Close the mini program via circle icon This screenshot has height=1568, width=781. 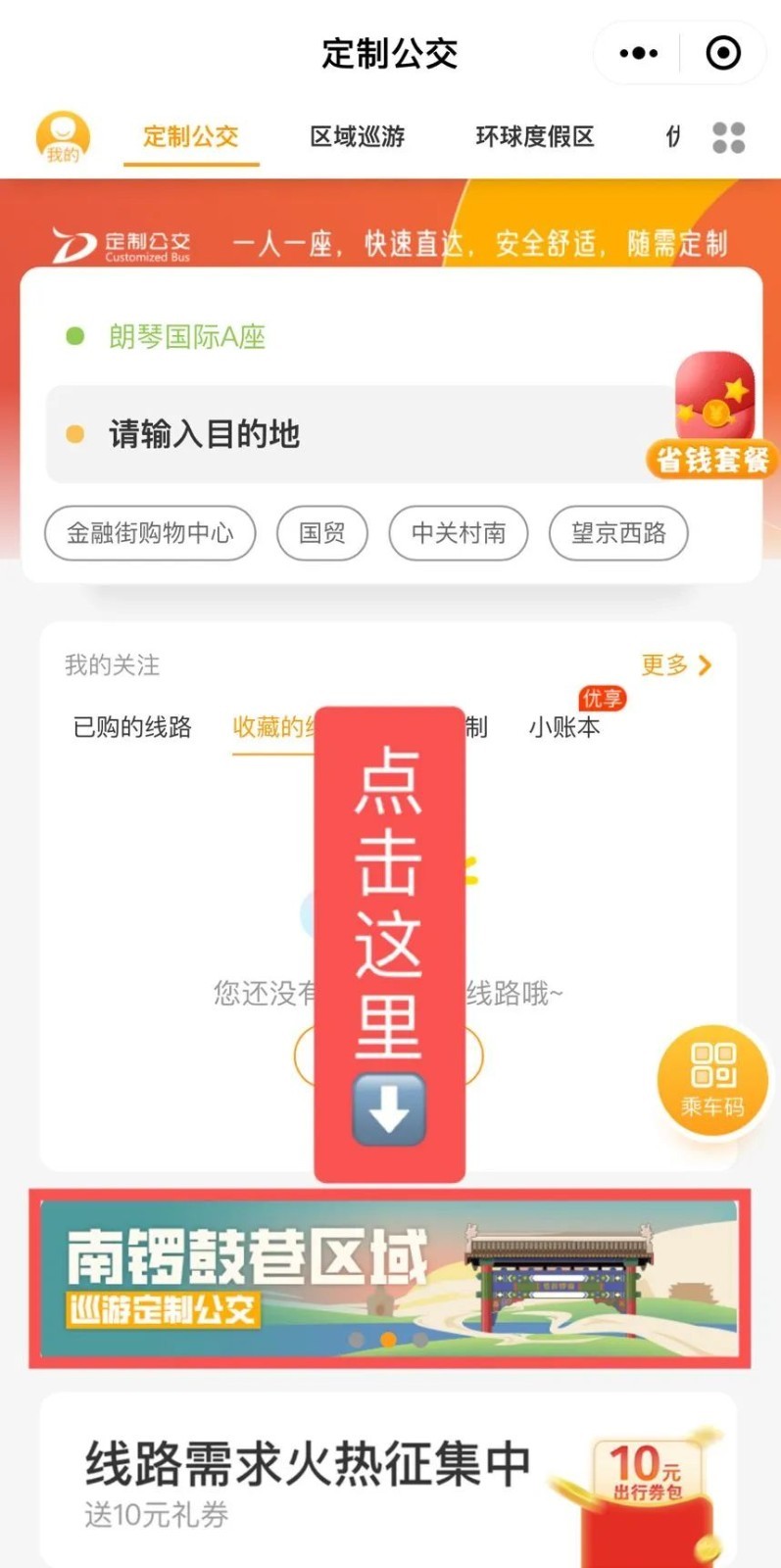tap(723, 54)
